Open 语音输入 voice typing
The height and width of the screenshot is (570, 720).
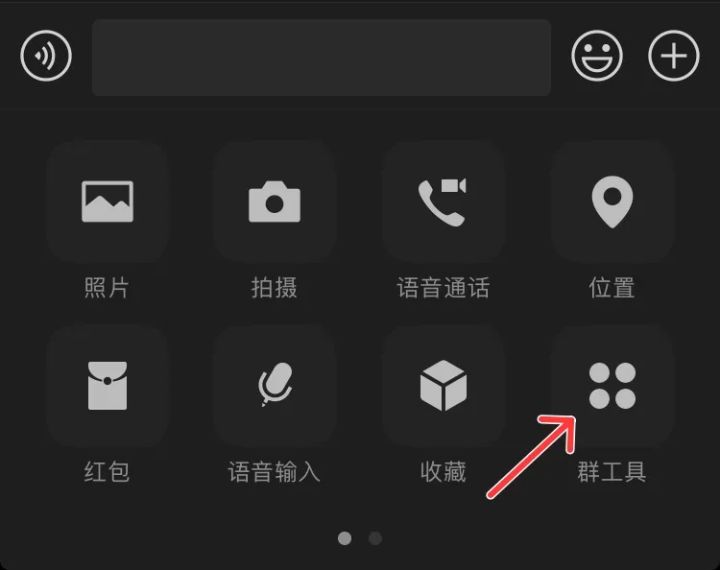click(x=274, y=386)
